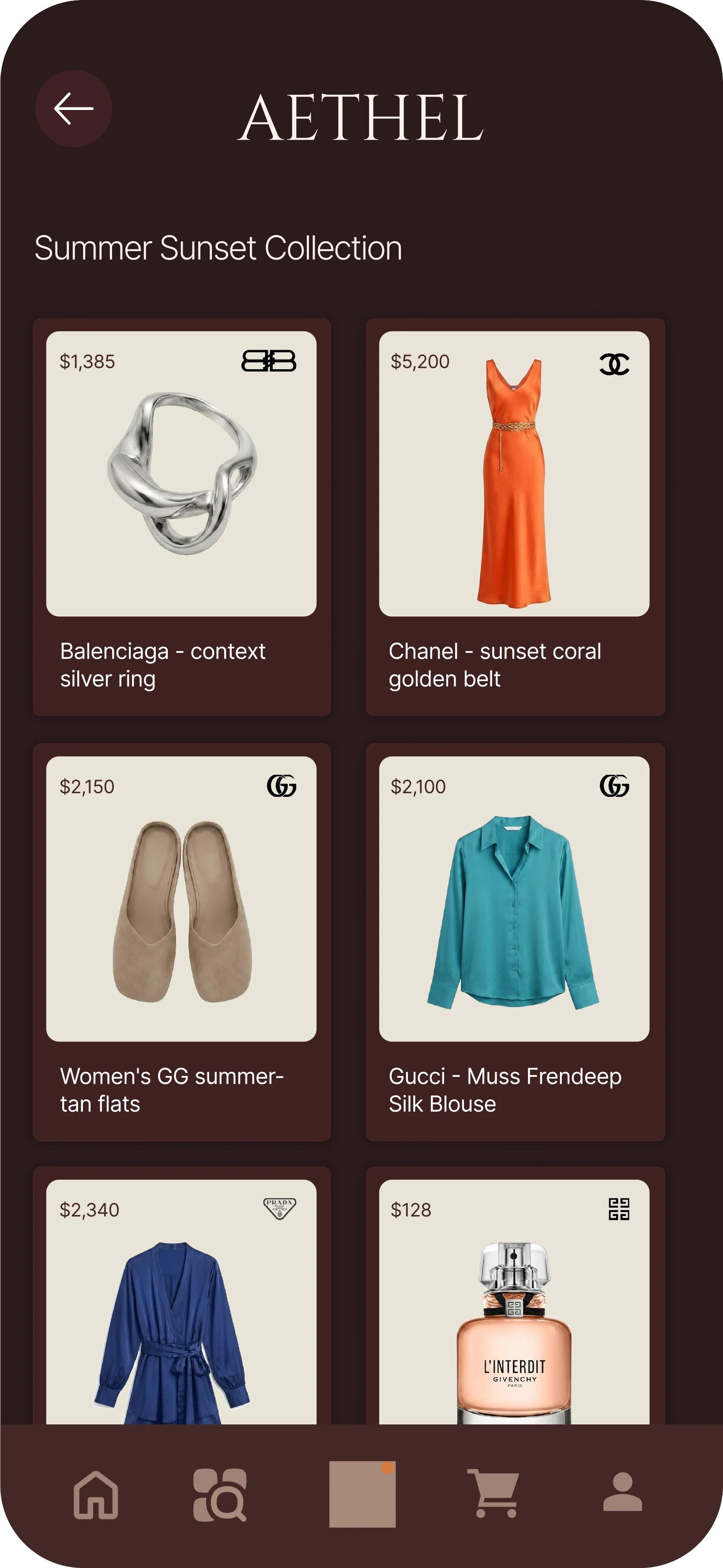
Task: Open the Gucci Muss Frendeep Silk Blouse
Action: tap(515, 942)
